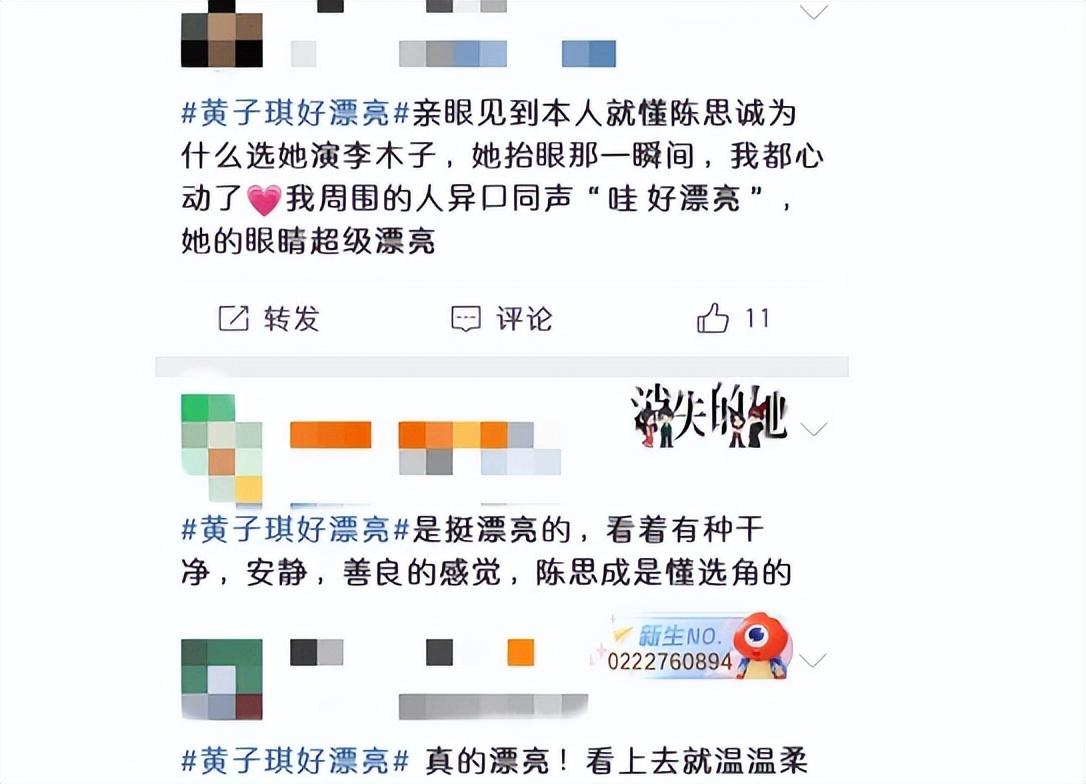Open the #黄子琪好漂亮# hashtag in the 是挺漂亮的 post
The height and width of the screenshot is (784, 1086).
click(295, 528)
